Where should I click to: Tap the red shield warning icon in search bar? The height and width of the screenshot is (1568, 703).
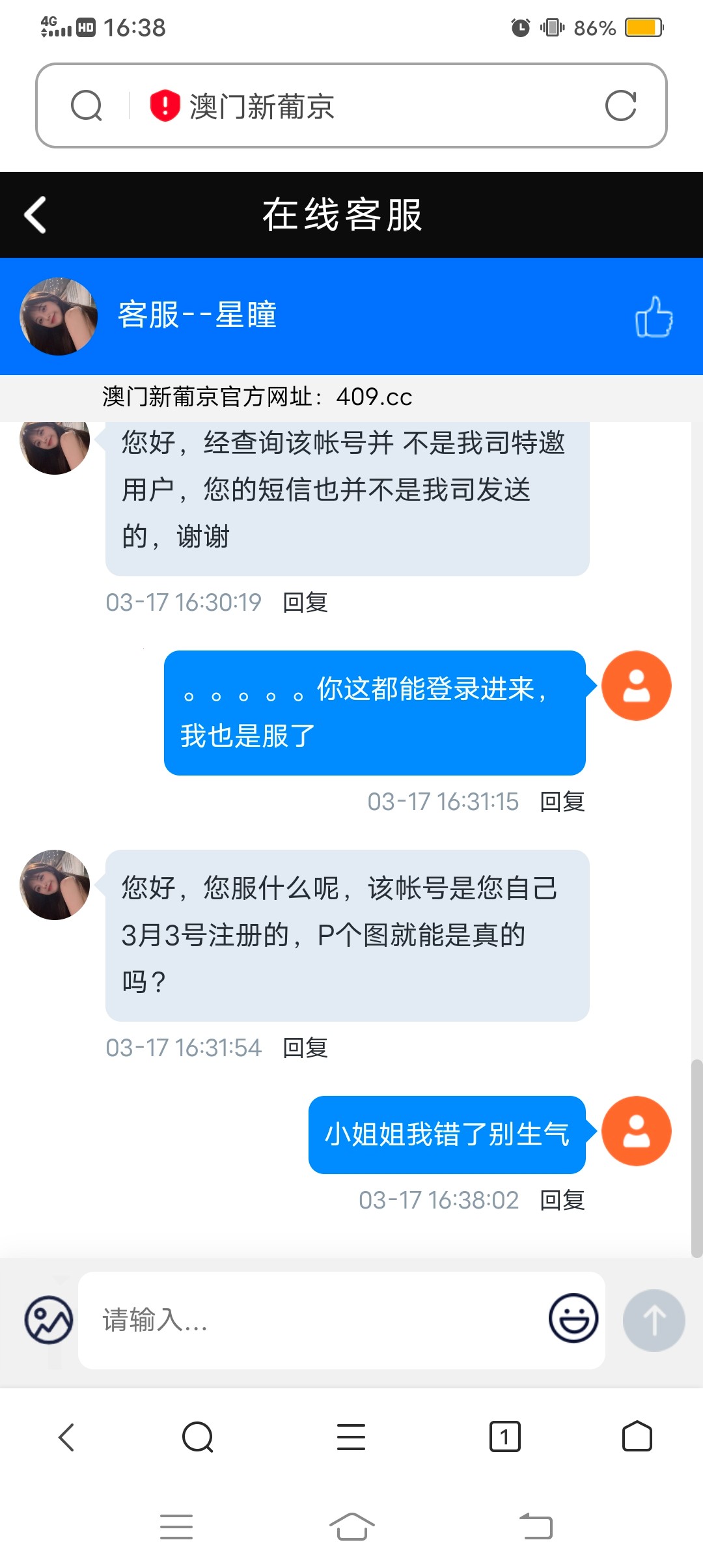164,105
